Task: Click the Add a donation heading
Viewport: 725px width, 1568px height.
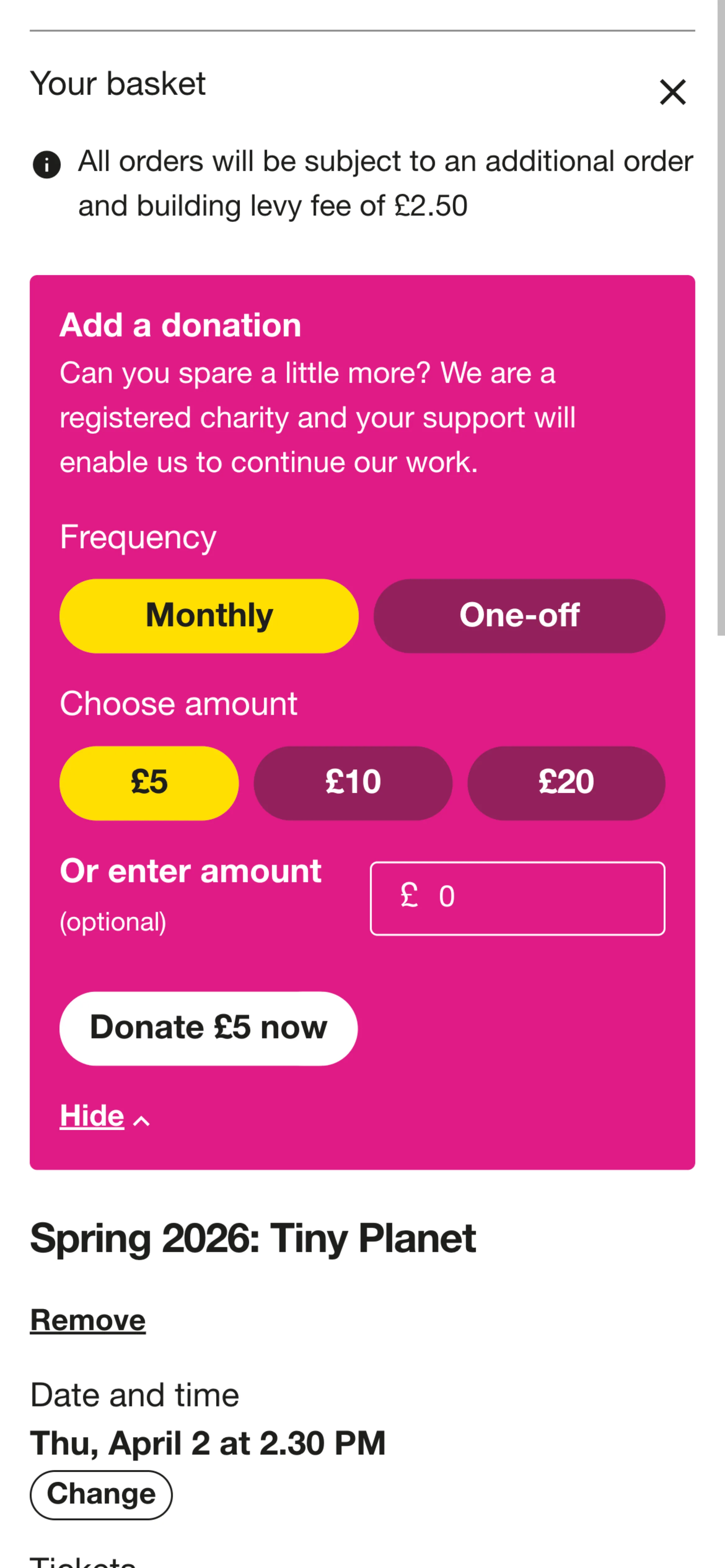Action: coord(180,326)
